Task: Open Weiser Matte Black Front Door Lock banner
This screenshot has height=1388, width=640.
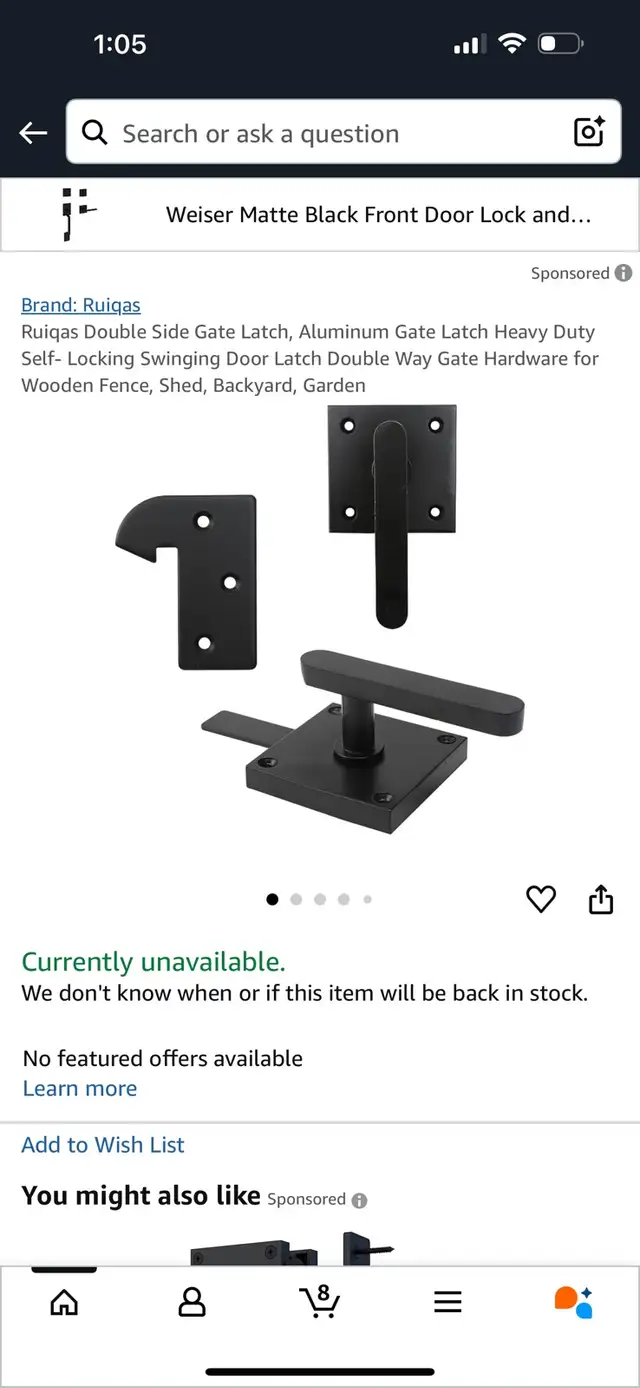Action: [x=320, y=214]
